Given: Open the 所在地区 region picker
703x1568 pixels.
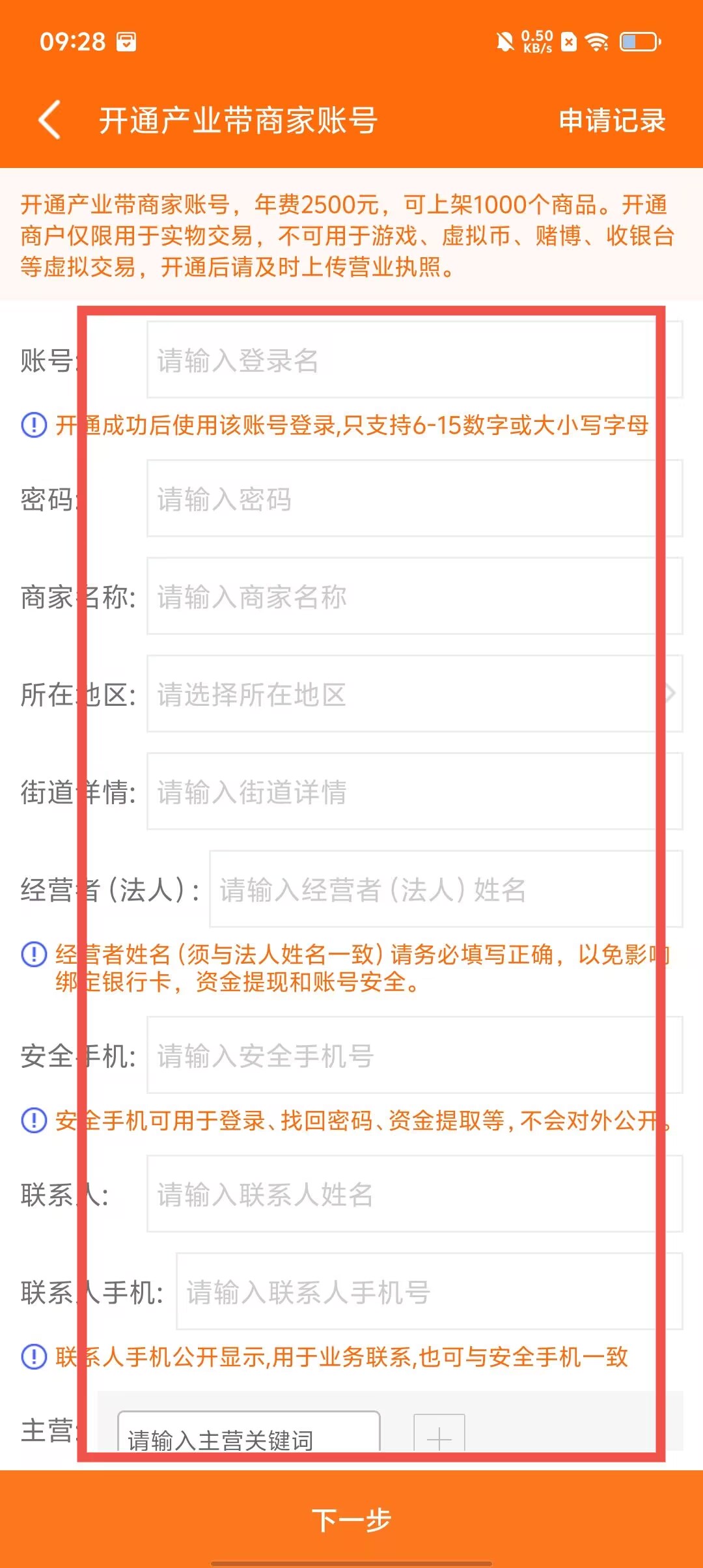Looking at the screenshot, I should pyautogui.click(x=414, y=694).
